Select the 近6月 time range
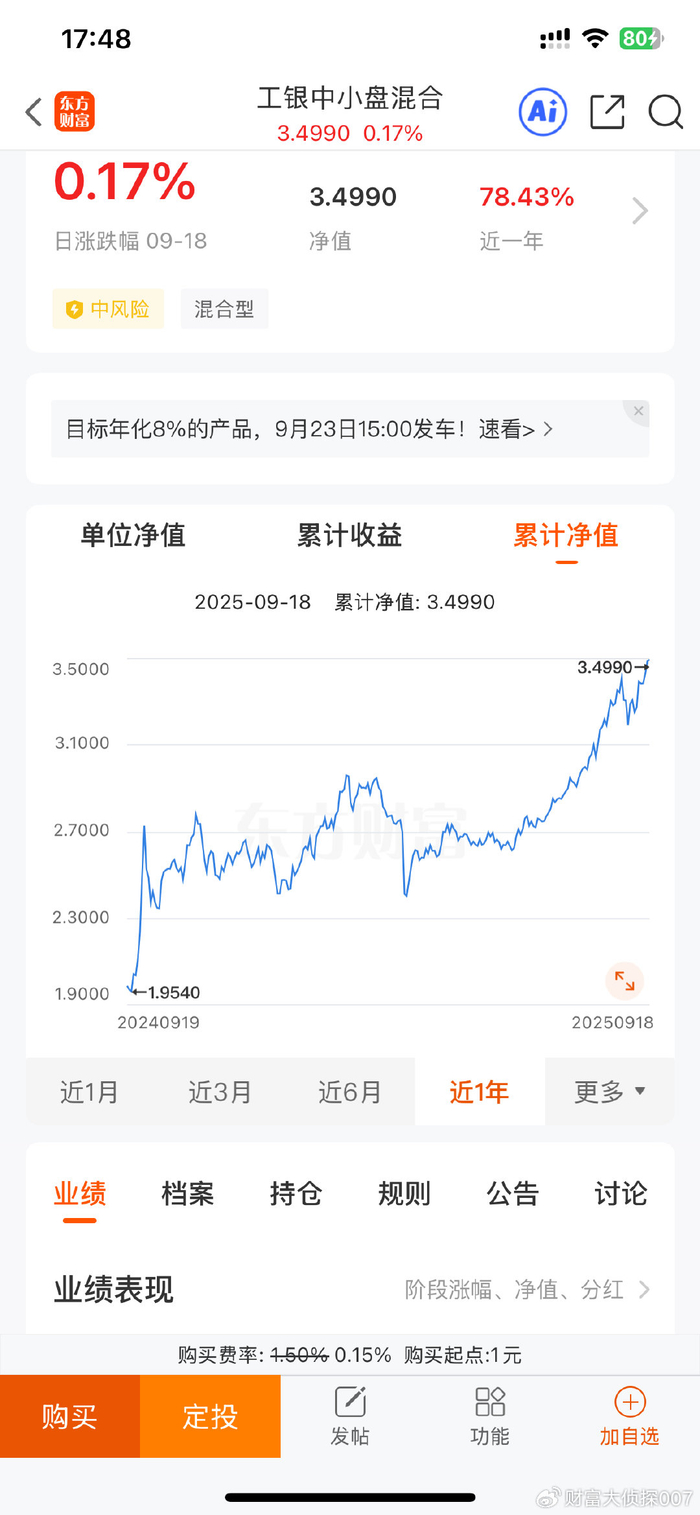The height and width of the screenshot is (1515, 700). pyautogui.click(x=350, y=1092)
